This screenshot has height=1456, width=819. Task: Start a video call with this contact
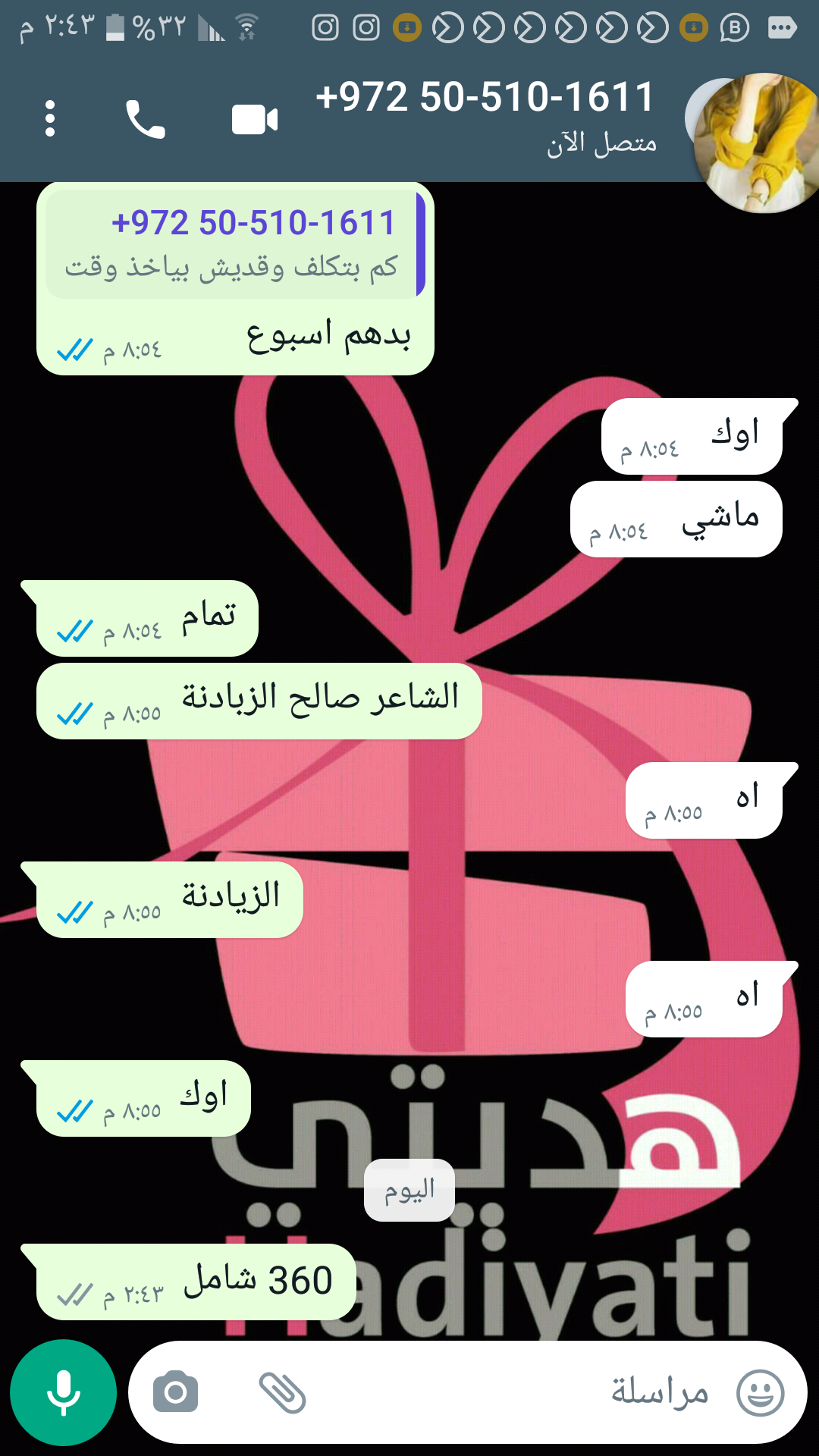tap(255, 119)
